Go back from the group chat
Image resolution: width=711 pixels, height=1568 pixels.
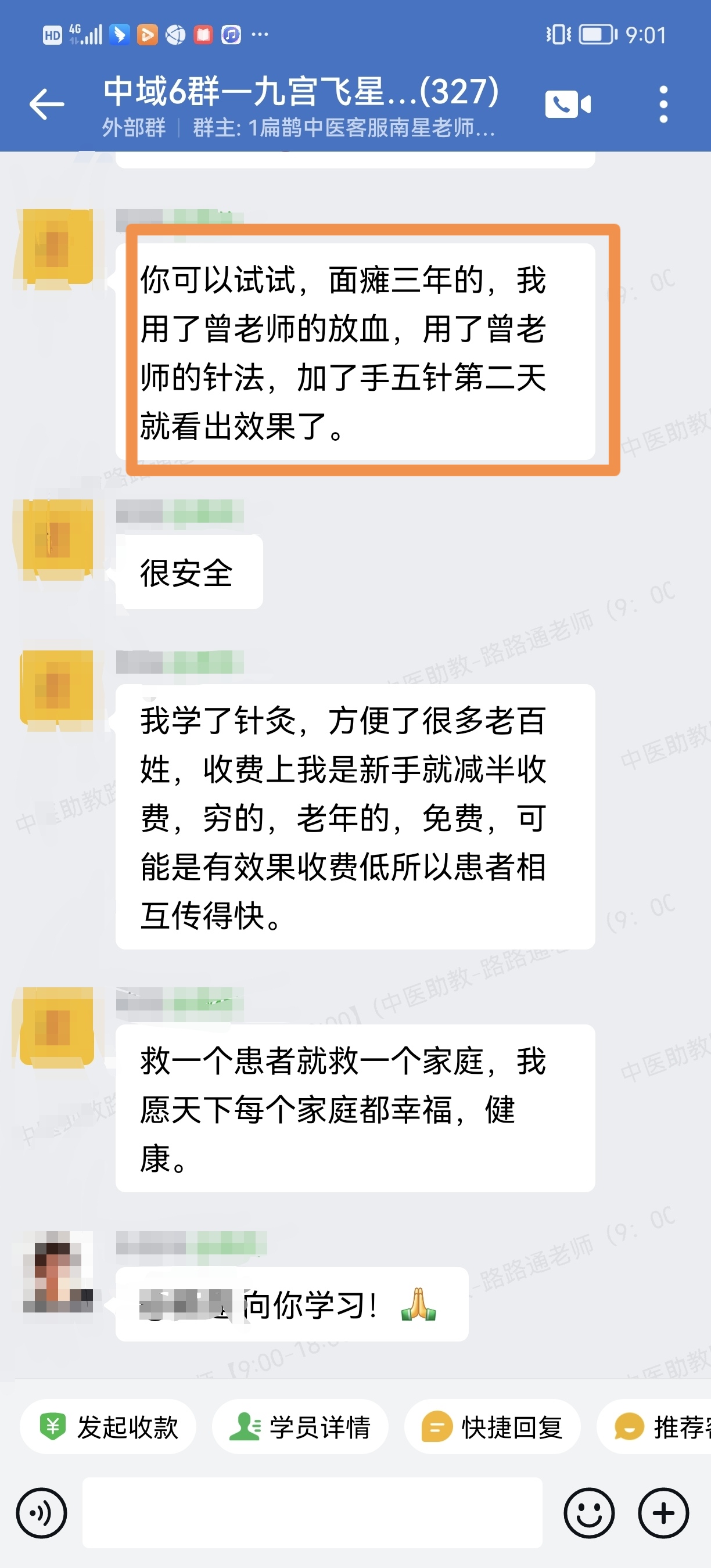46,104
